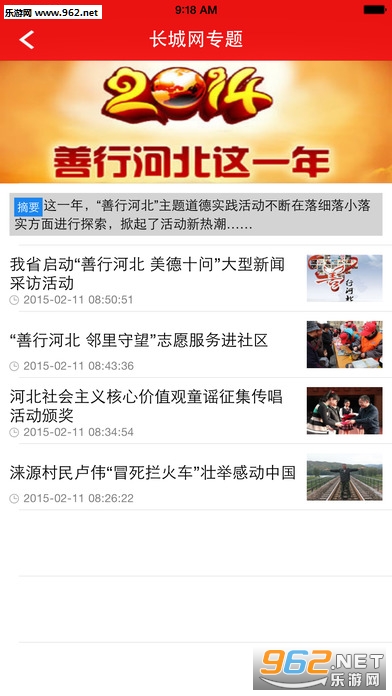Viewport: 392px width, 696px height.
Task: Open article 我省启动善行河北 美德十问 大型新闻采访活动
Action: [196, 278]
